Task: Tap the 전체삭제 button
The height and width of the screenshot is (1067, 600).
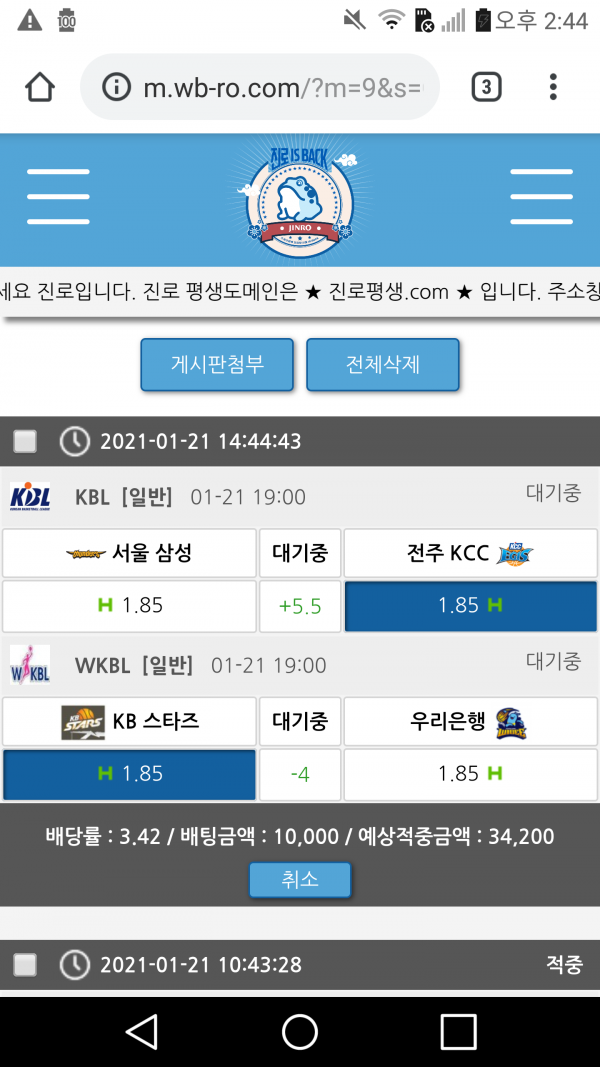Action: tap(382, 364)
